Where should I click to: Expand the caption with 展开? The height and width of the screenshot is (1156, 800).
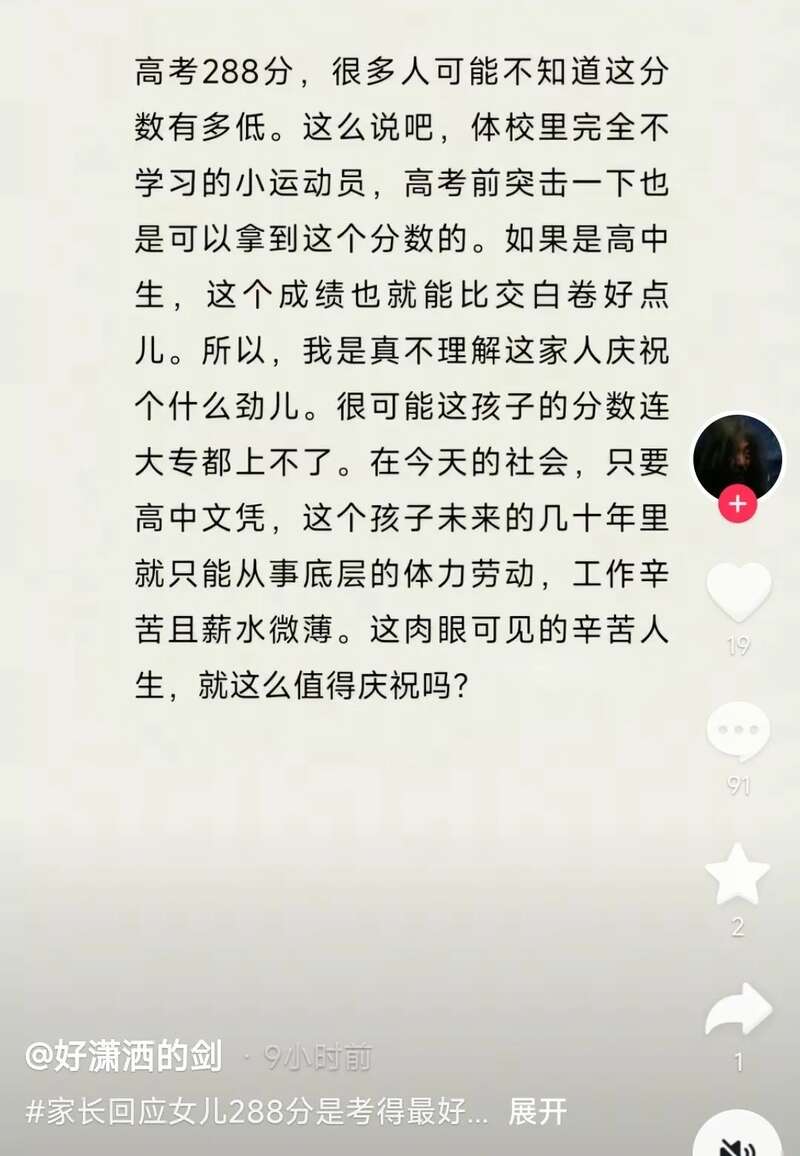click(x=538, y=1111)
